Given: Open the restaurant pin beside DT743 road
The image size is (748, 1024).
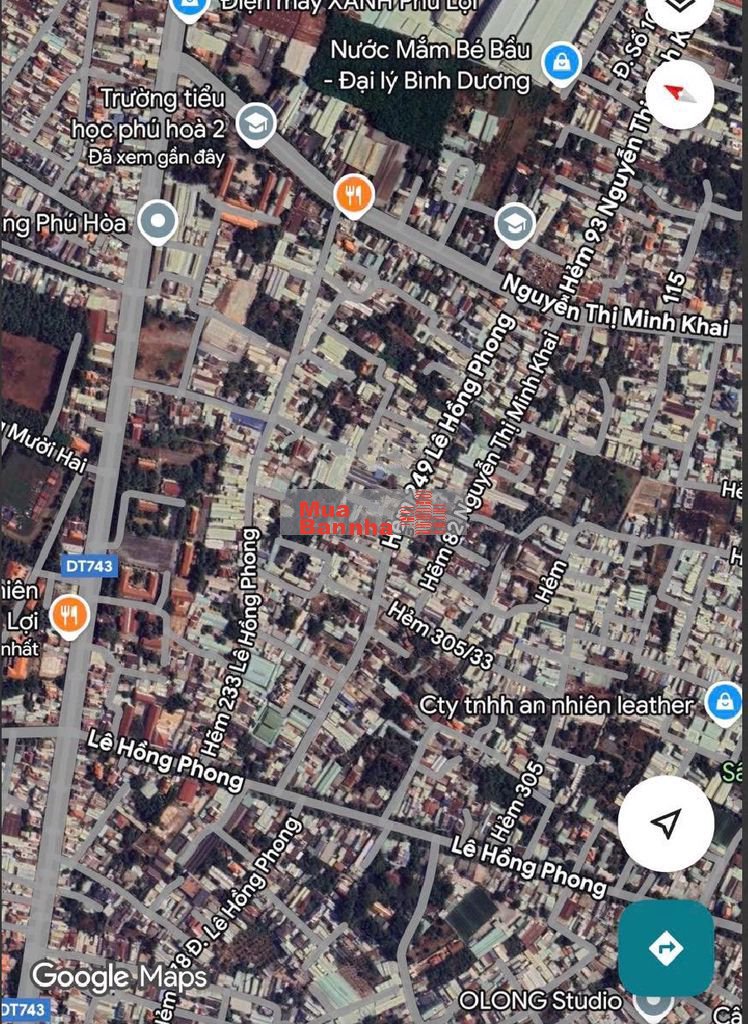Looking at the screenshot, I should pyautogui.click(x=68, y=616).
